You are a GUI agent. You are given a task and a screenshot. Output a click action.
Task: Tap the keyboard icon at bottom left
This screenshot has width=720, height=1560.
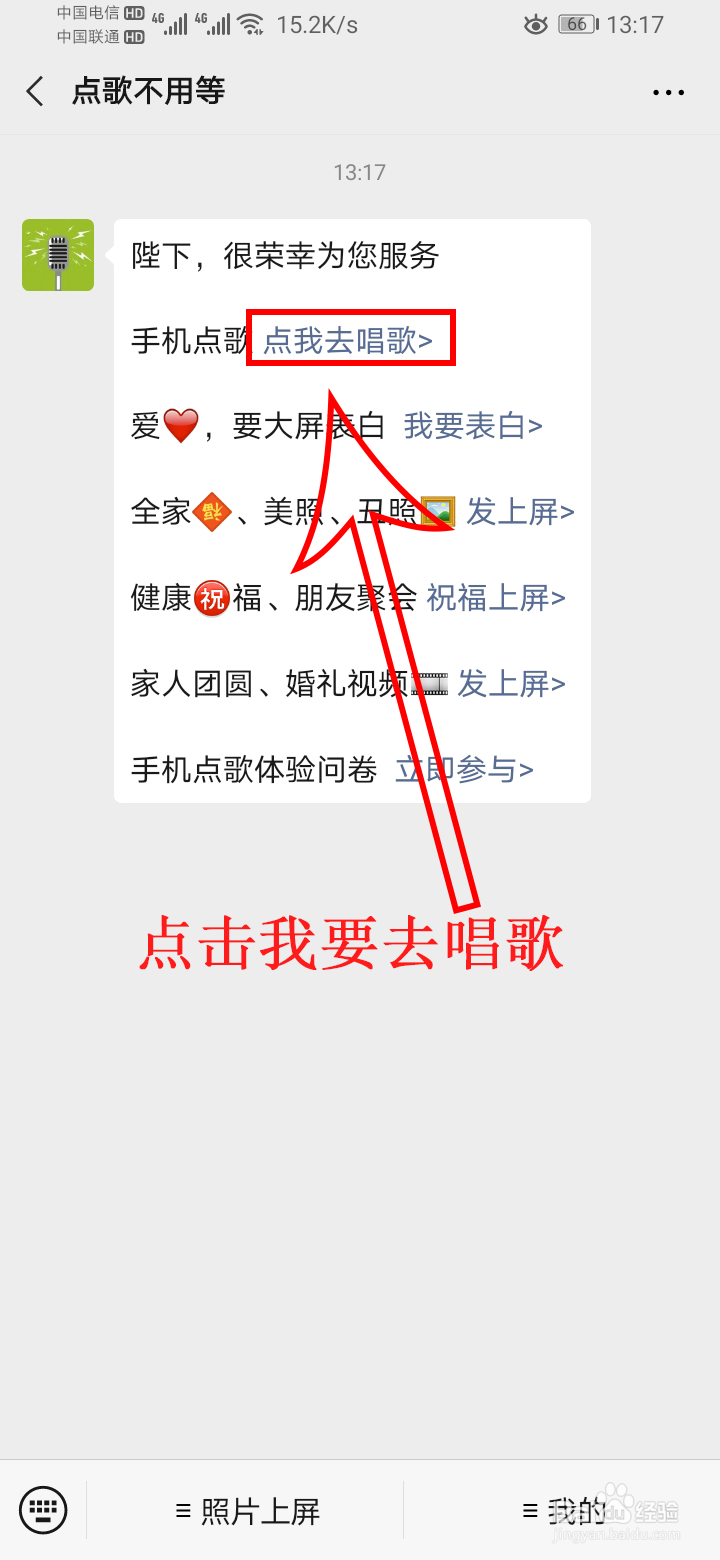pos(42,1510)
